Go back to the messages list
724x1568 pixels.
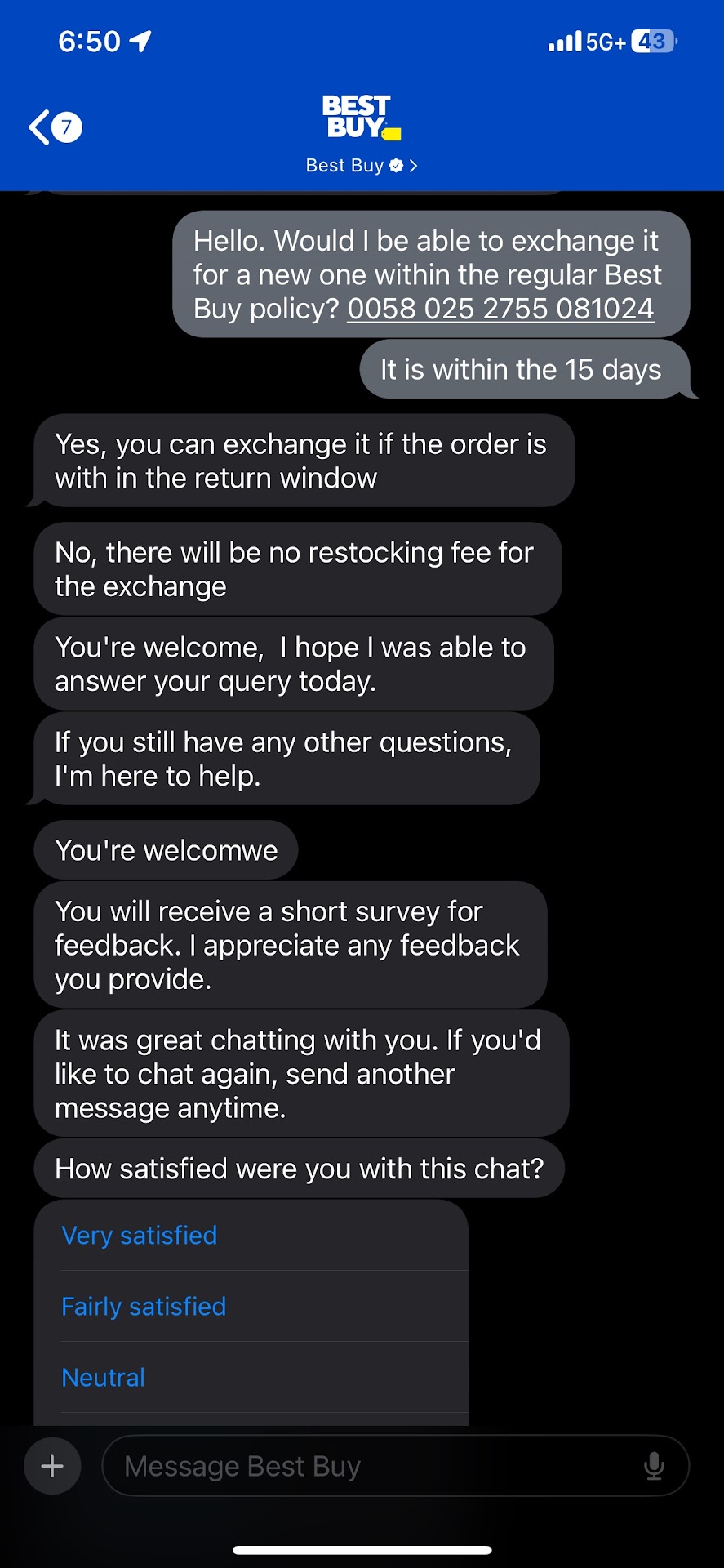point(52,127)
